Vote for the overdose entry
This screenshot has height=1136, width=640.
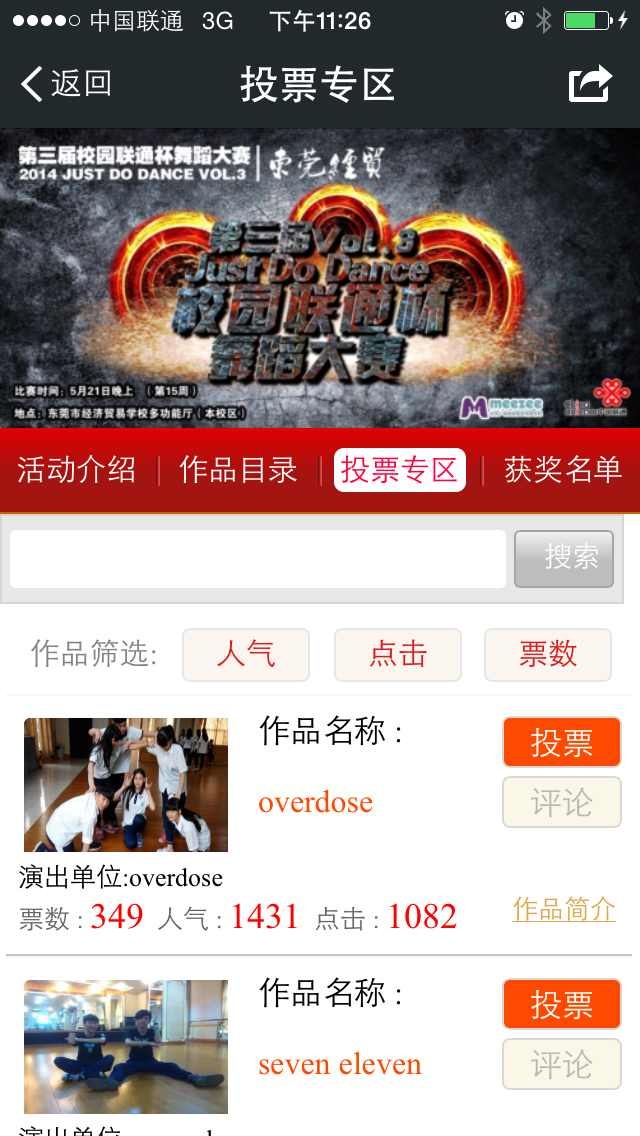(x=561, y=743)
